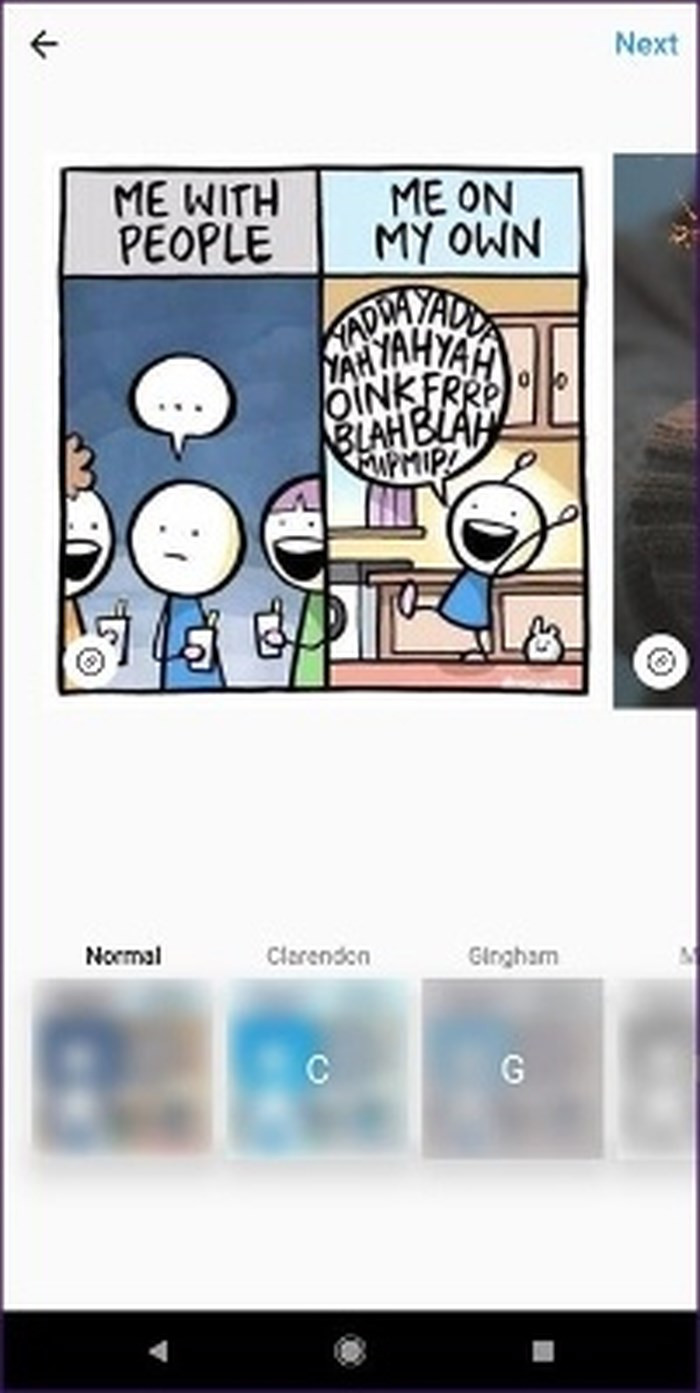Screen dimensions: 700x1393
Task: Select the comic image preview
Action: click(320, 430)
